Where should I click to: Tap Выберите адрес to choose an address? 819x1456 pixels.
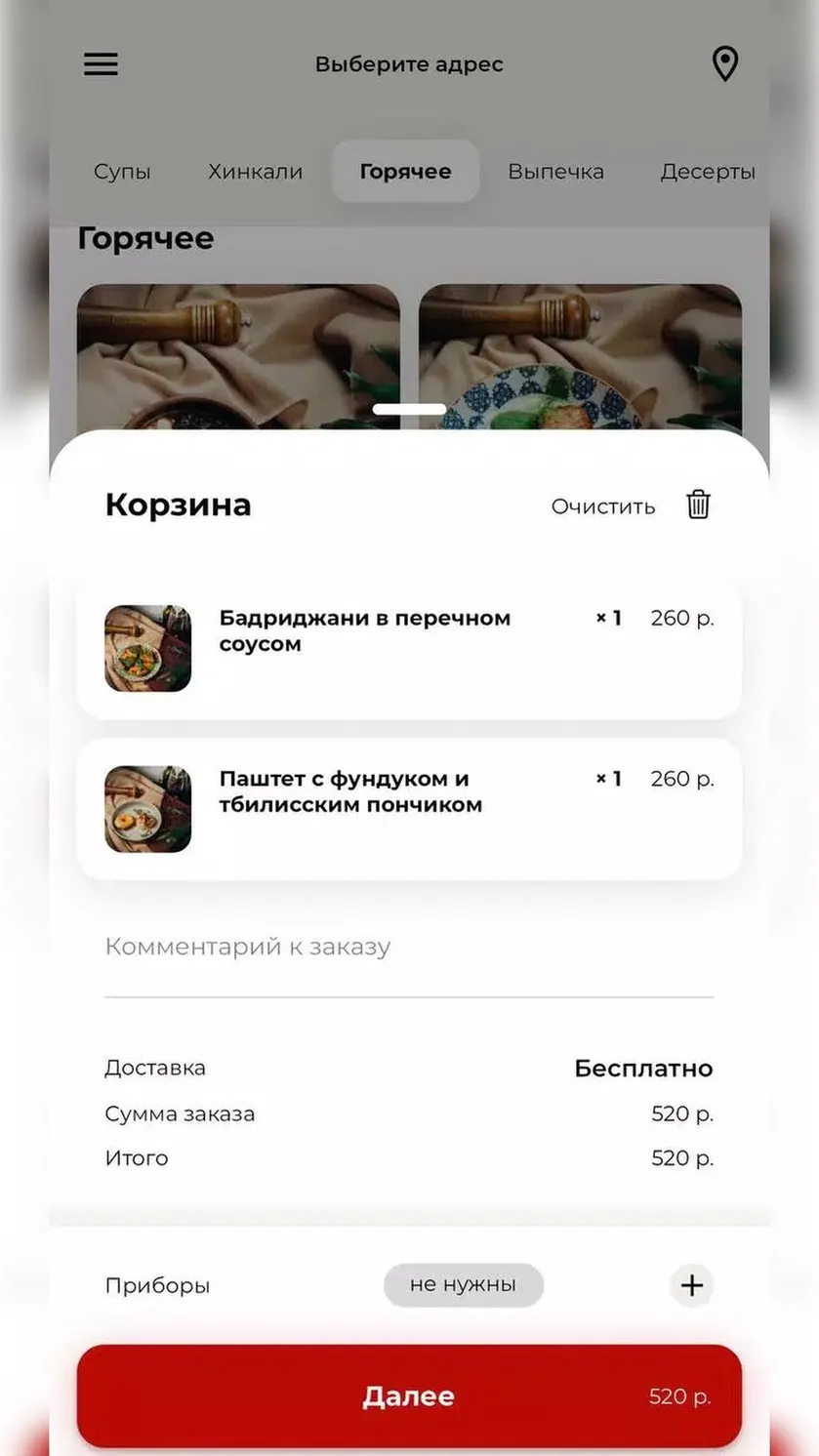pyautogui.click(x=409, y=64)
